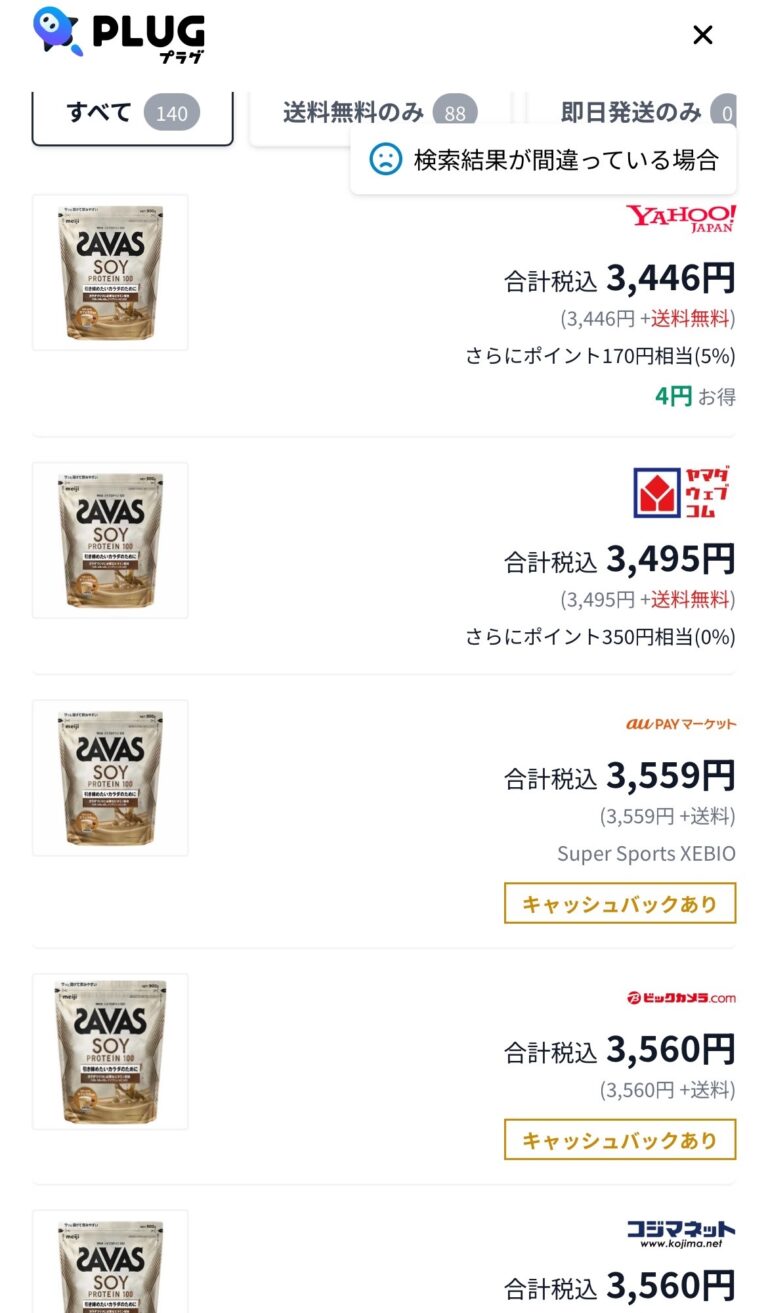Open the Kojima Net offer

620,1285
